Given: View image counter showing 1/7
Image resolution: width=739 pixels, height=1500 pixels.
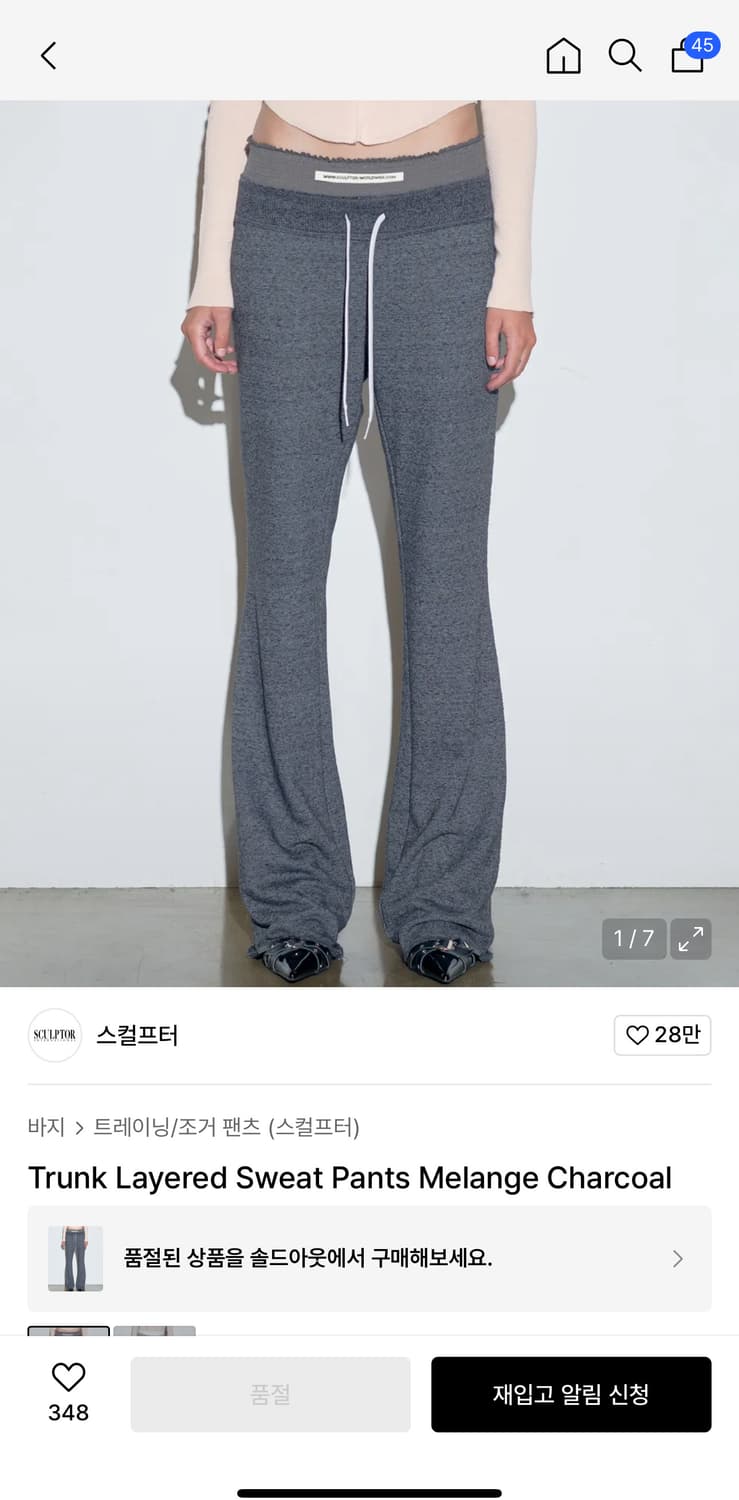Looking at the screenshot, I should (x=633, y=938).
